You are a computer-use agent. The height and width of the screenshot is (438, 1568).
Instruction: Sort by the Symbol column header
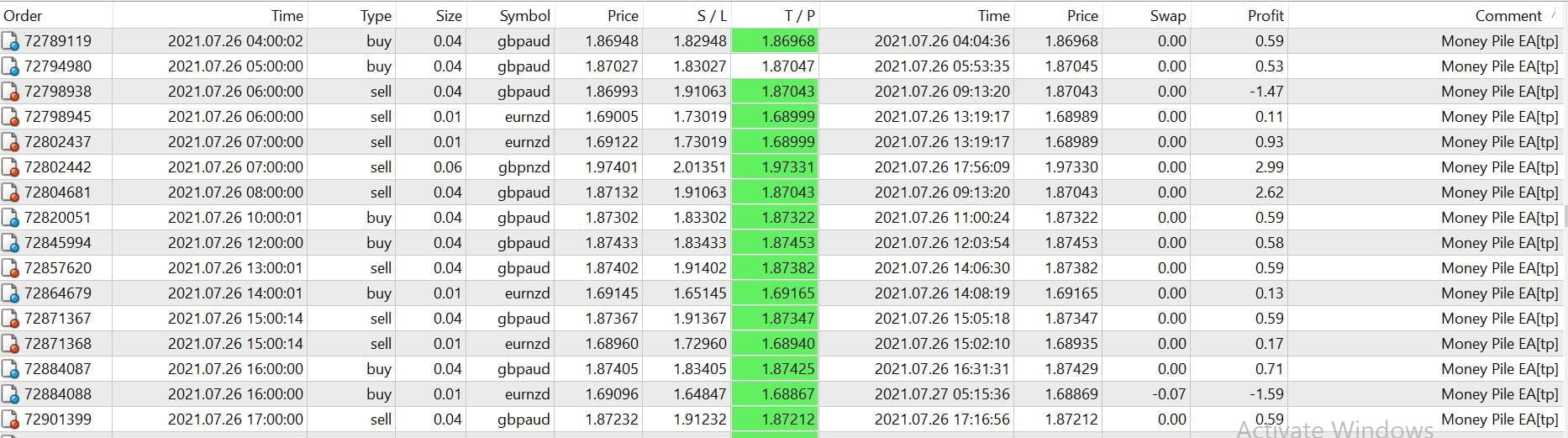524,15
